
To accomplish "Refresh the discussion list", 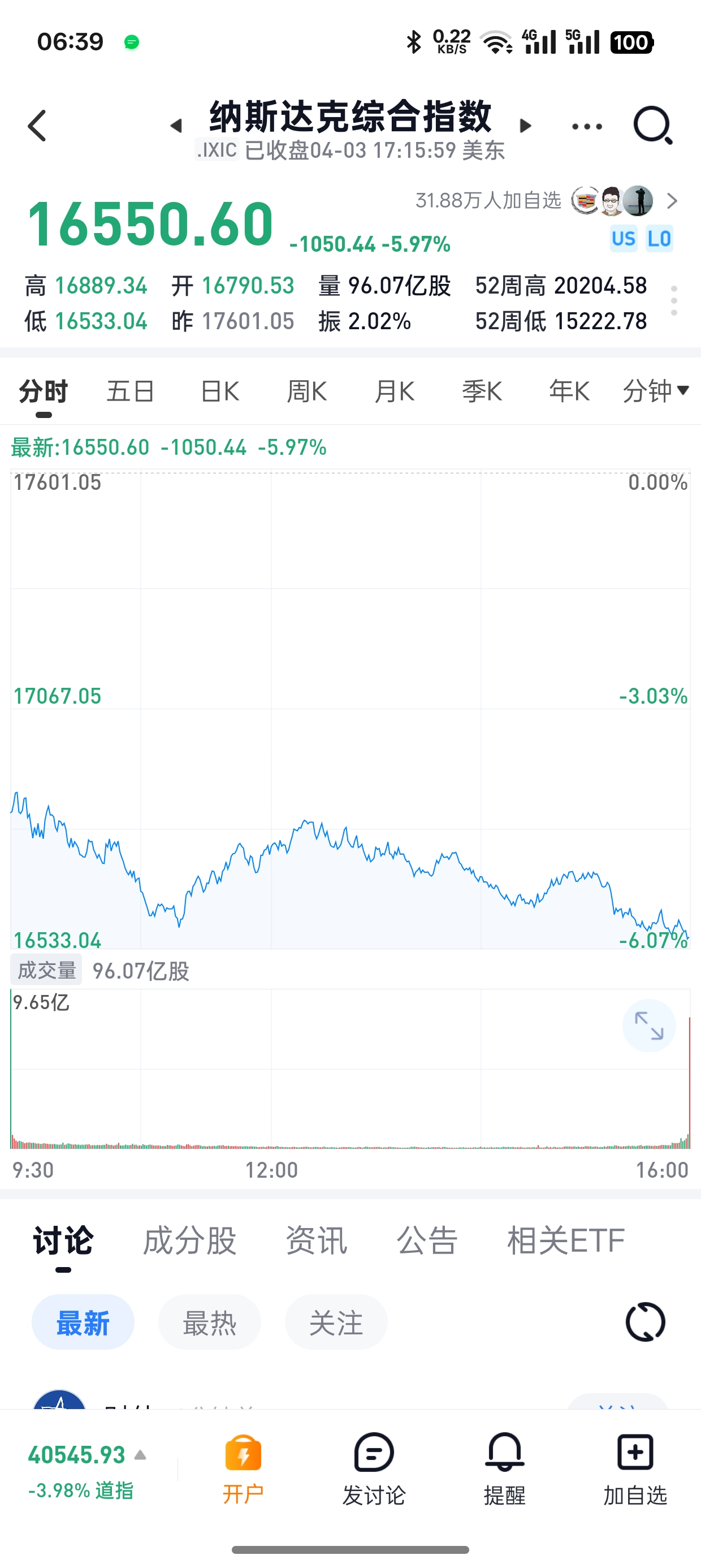I will 645,1322.
